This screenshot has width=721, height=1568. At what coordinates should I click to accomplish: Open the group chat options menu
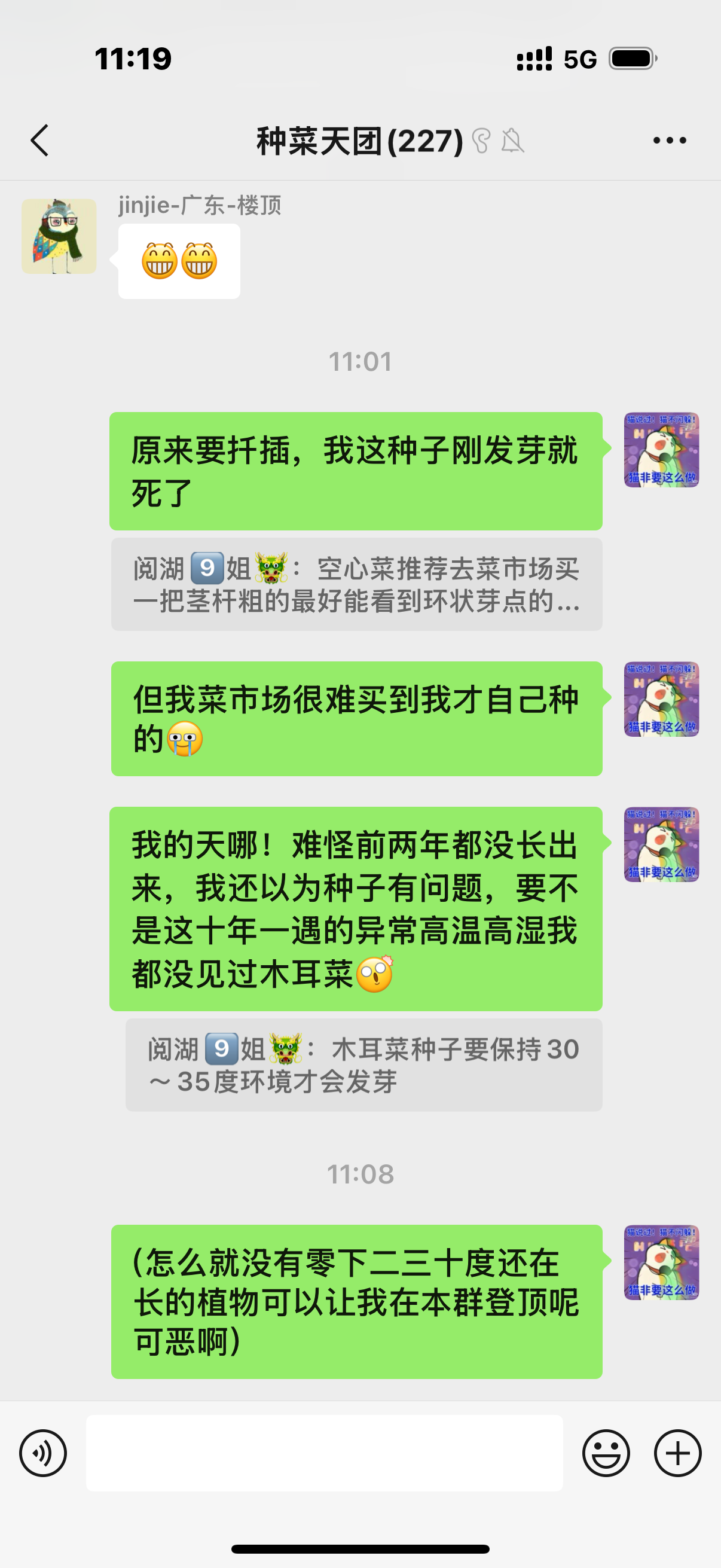(x=669, y=141)
